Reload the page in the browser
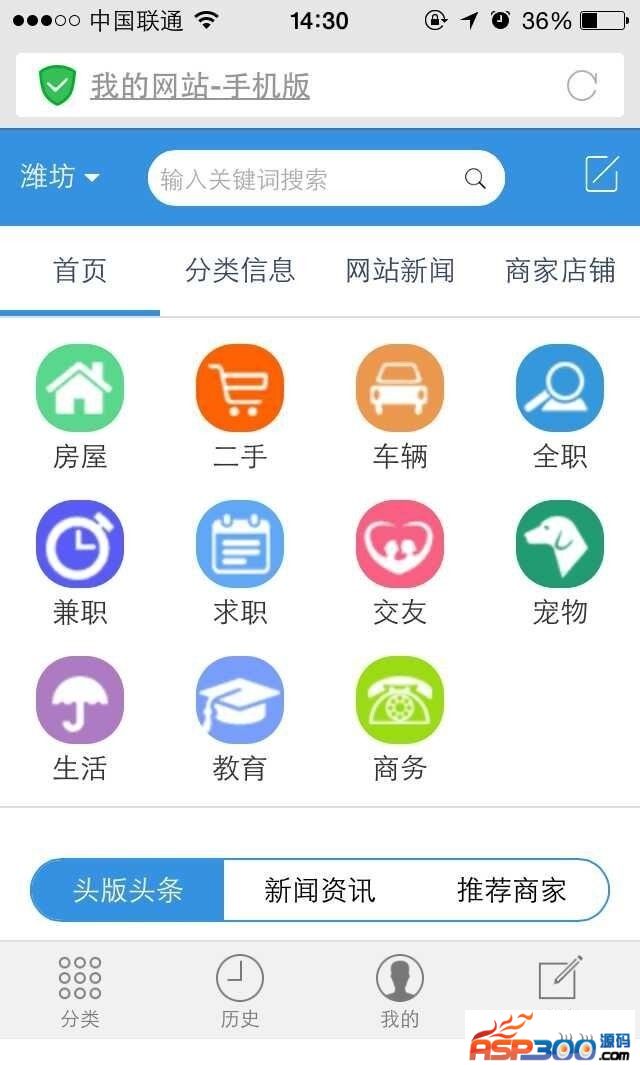 click(x=582, y=86)
